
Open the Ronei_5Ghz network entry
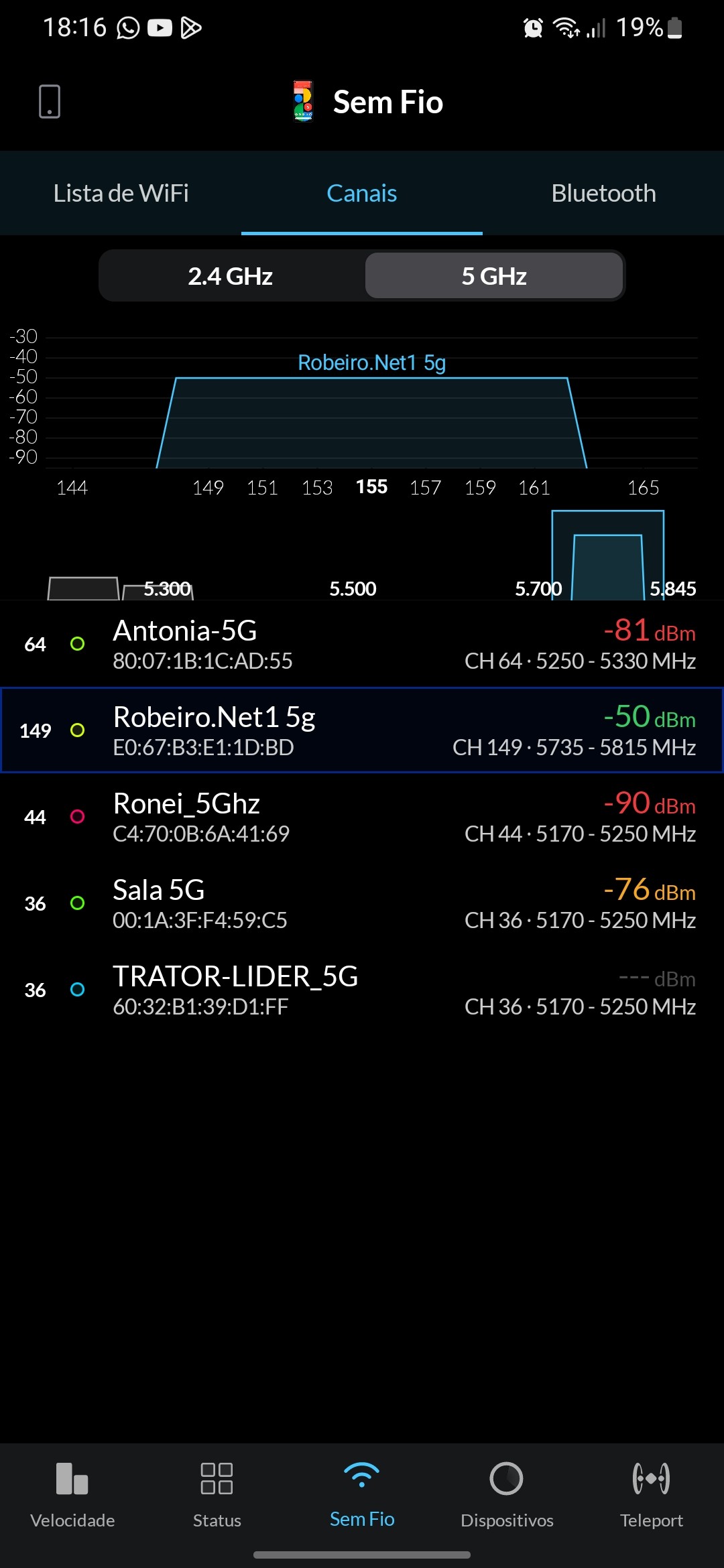click(x=362, y=817)
